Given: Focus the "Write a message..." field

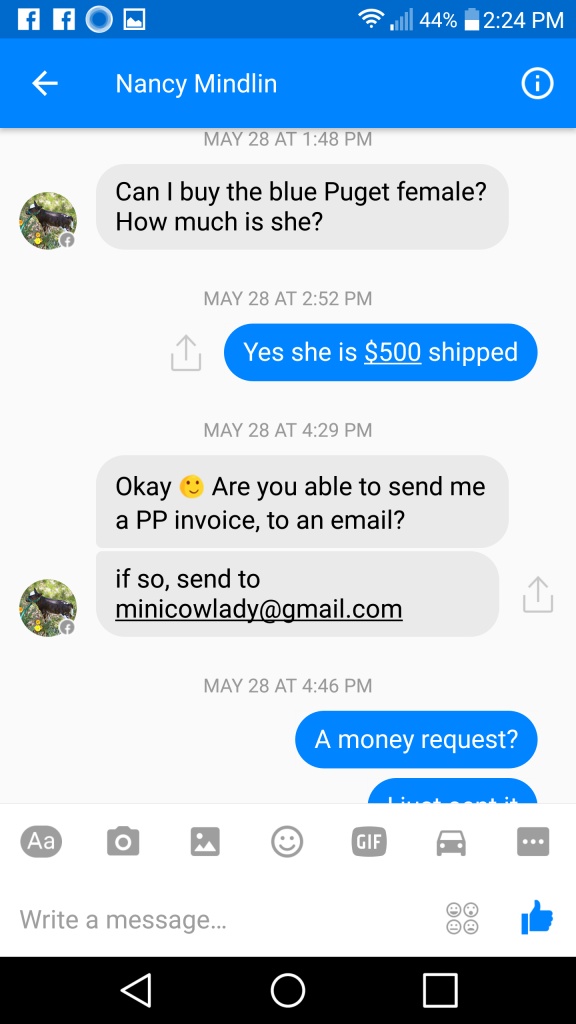Looking at the screenshot, I should coord(222,920).
